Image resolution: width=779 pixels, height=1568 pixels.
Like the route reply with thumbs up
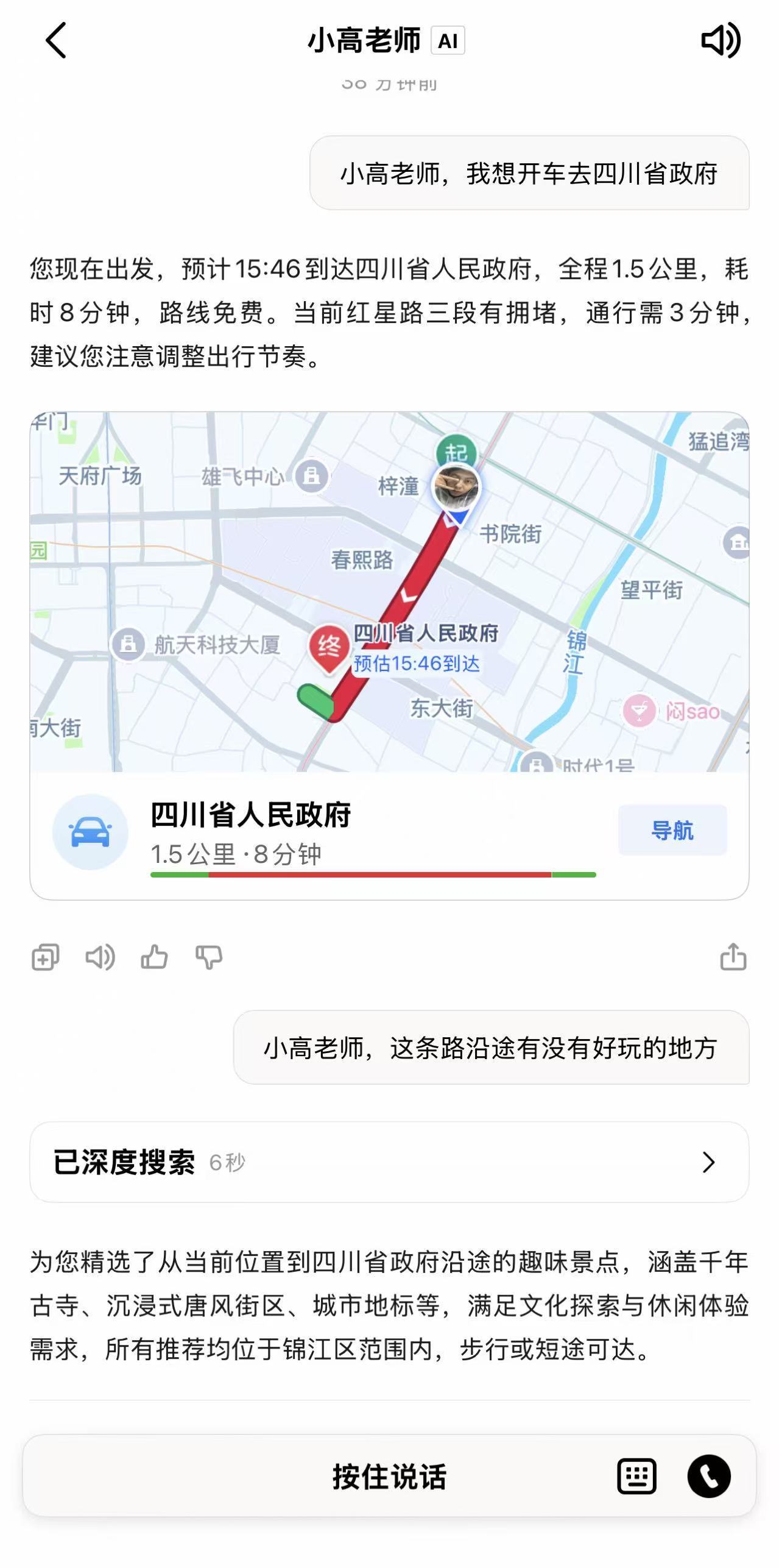(154, 957)
